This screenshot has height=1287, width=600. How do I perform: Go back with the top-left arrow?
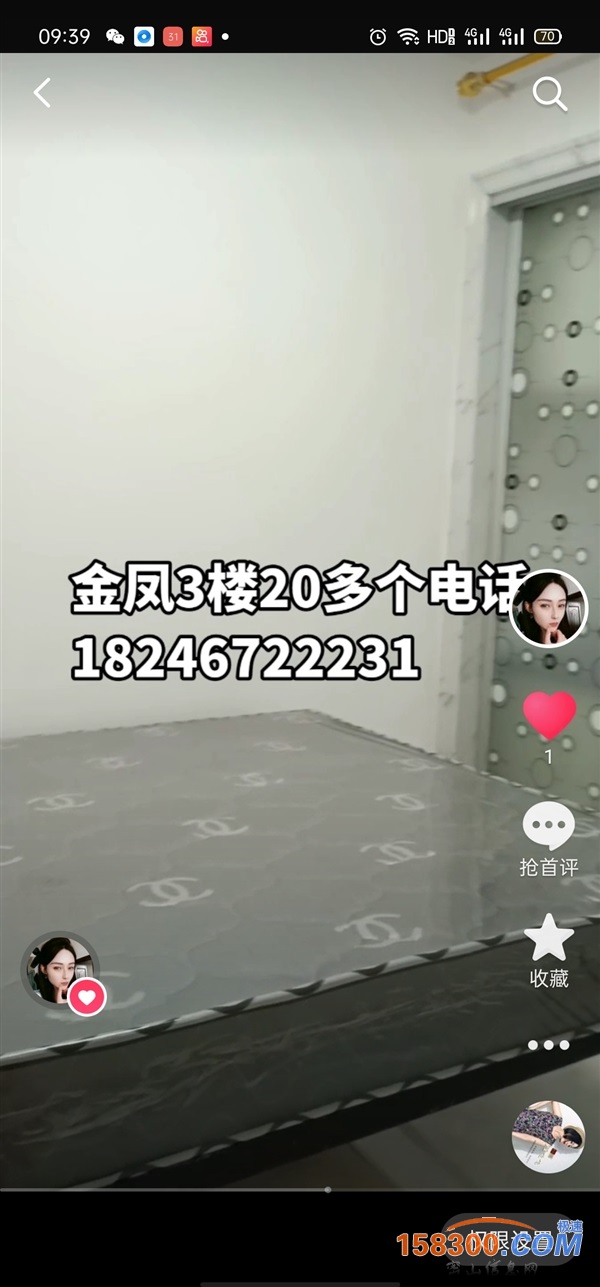coord(42,93)
